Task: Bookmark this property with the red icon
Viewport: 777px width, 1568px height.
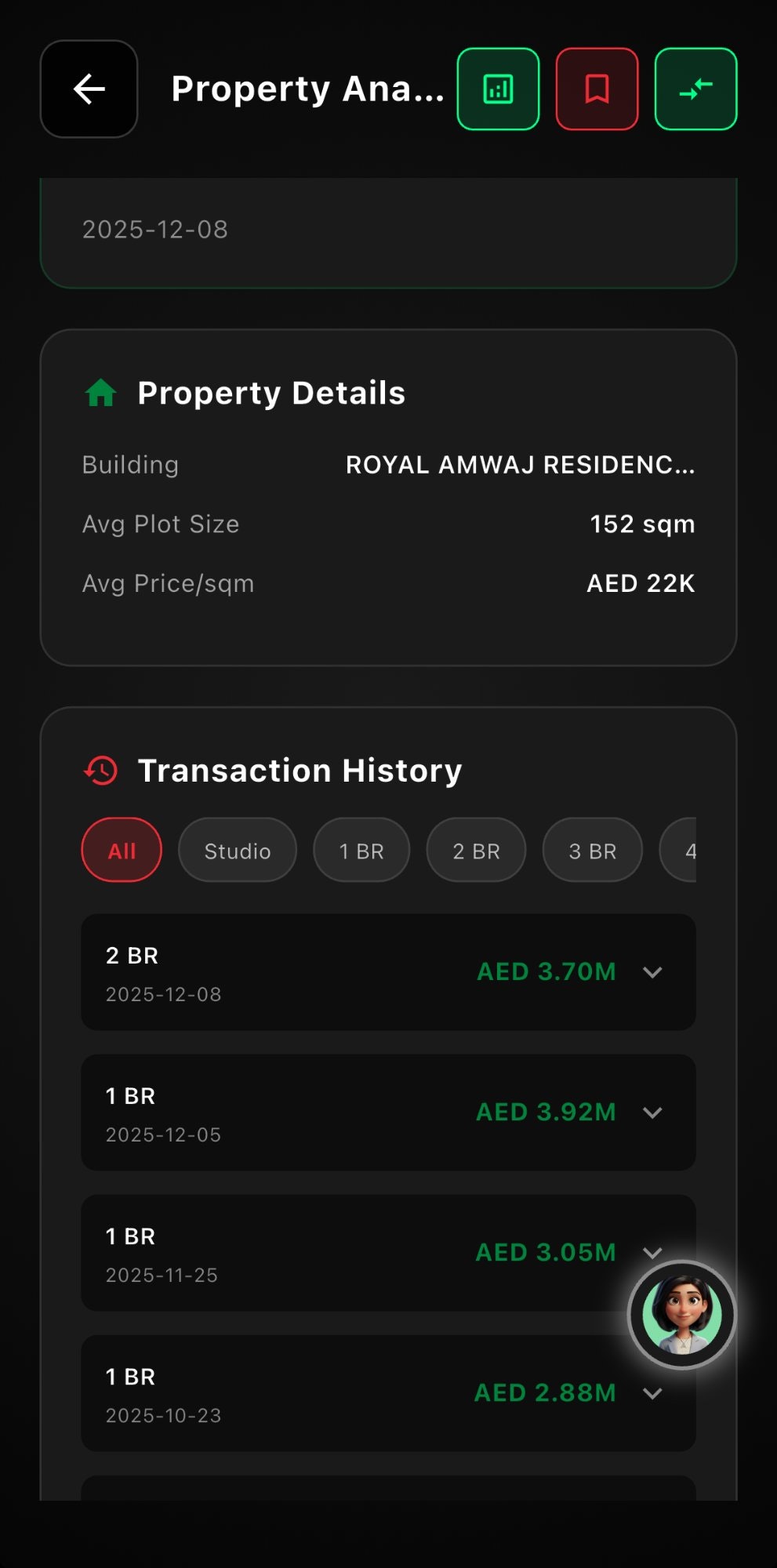Action: 597,89
